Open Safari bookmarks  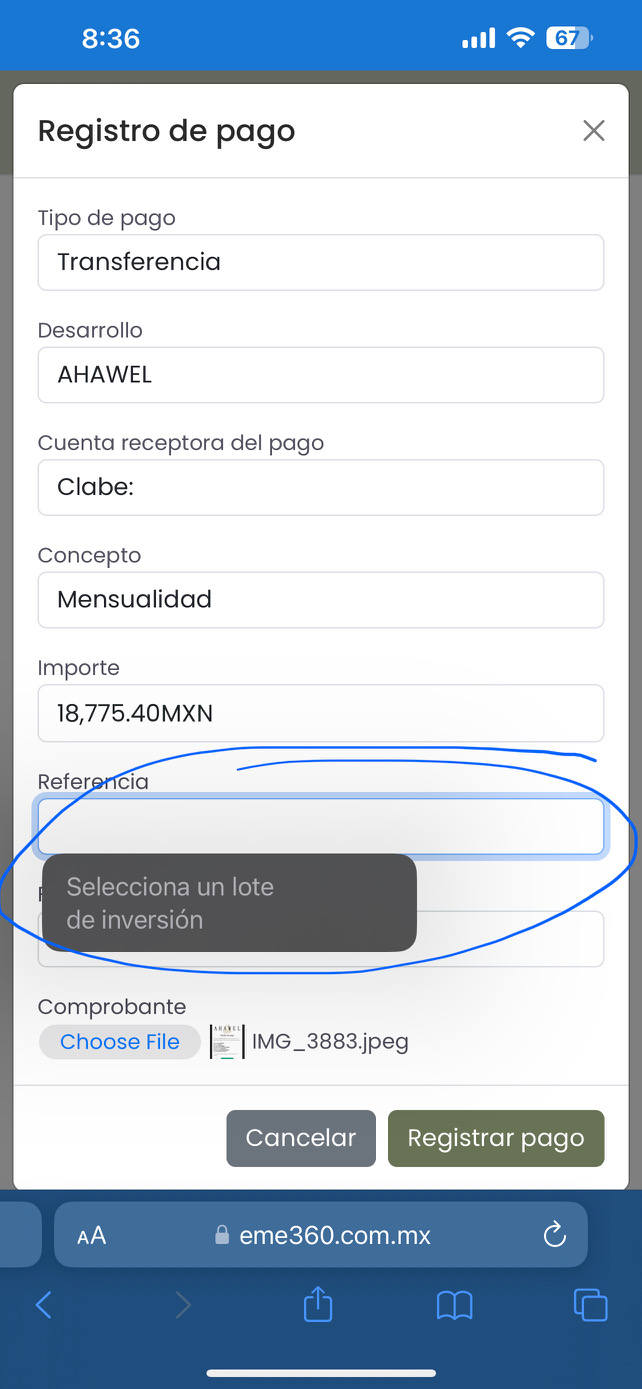[x=454, y=1305]
